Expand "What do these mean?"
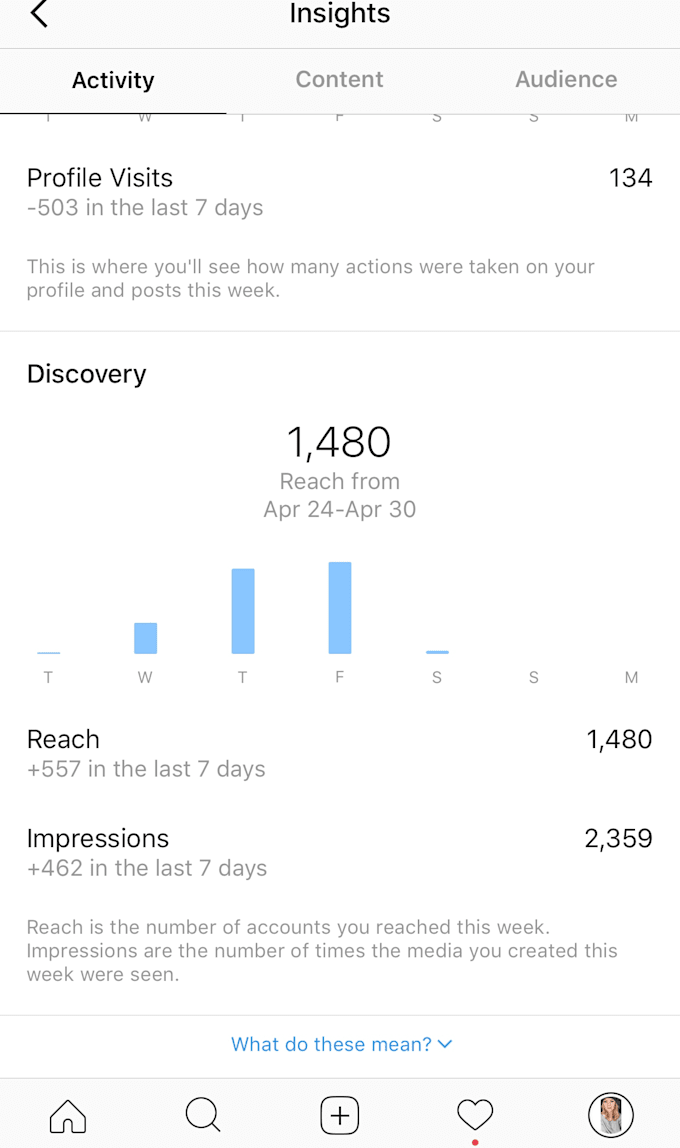Viewport: 680px width, 1148px height. point(341,1044)
